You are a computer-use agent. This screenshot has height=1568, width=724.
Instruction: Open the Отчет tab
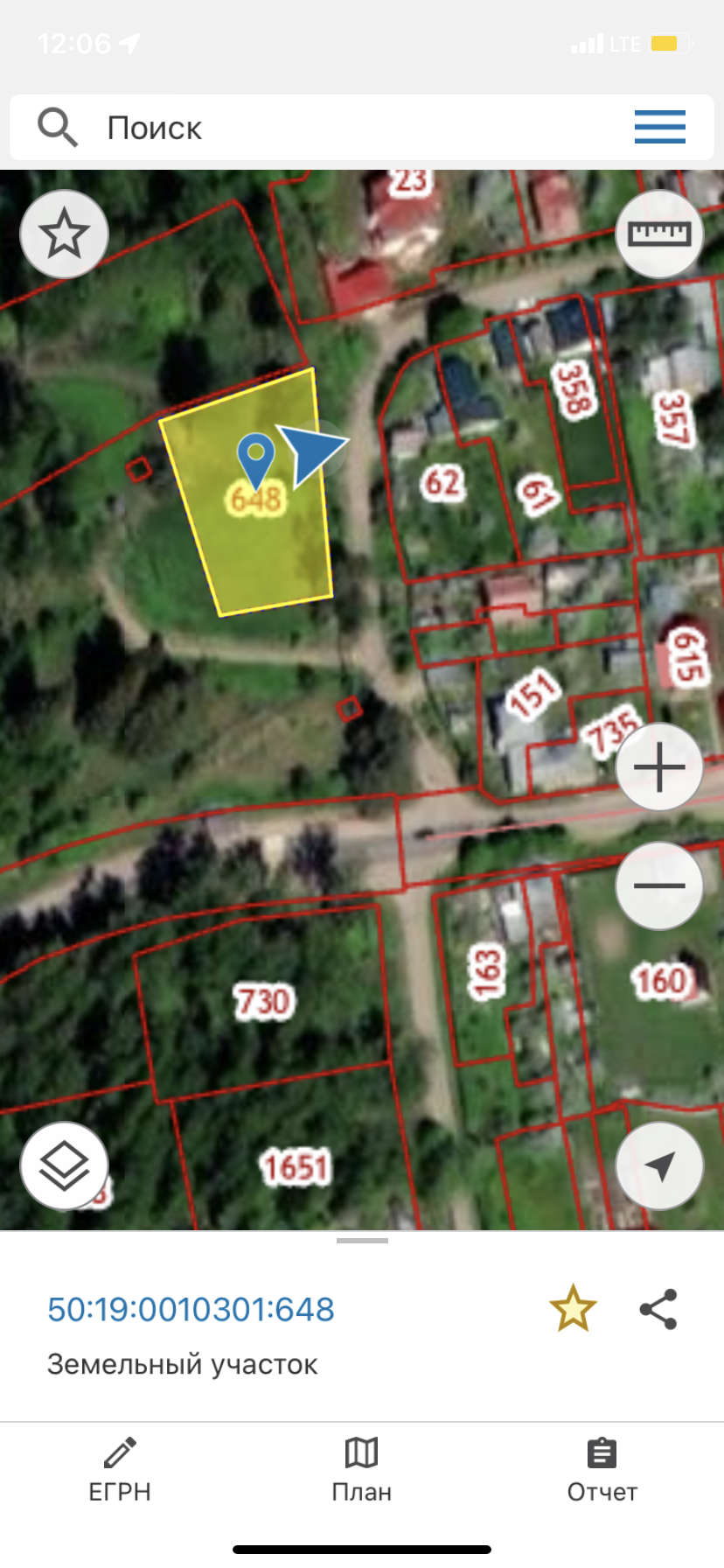click(x=602, y=1472)
